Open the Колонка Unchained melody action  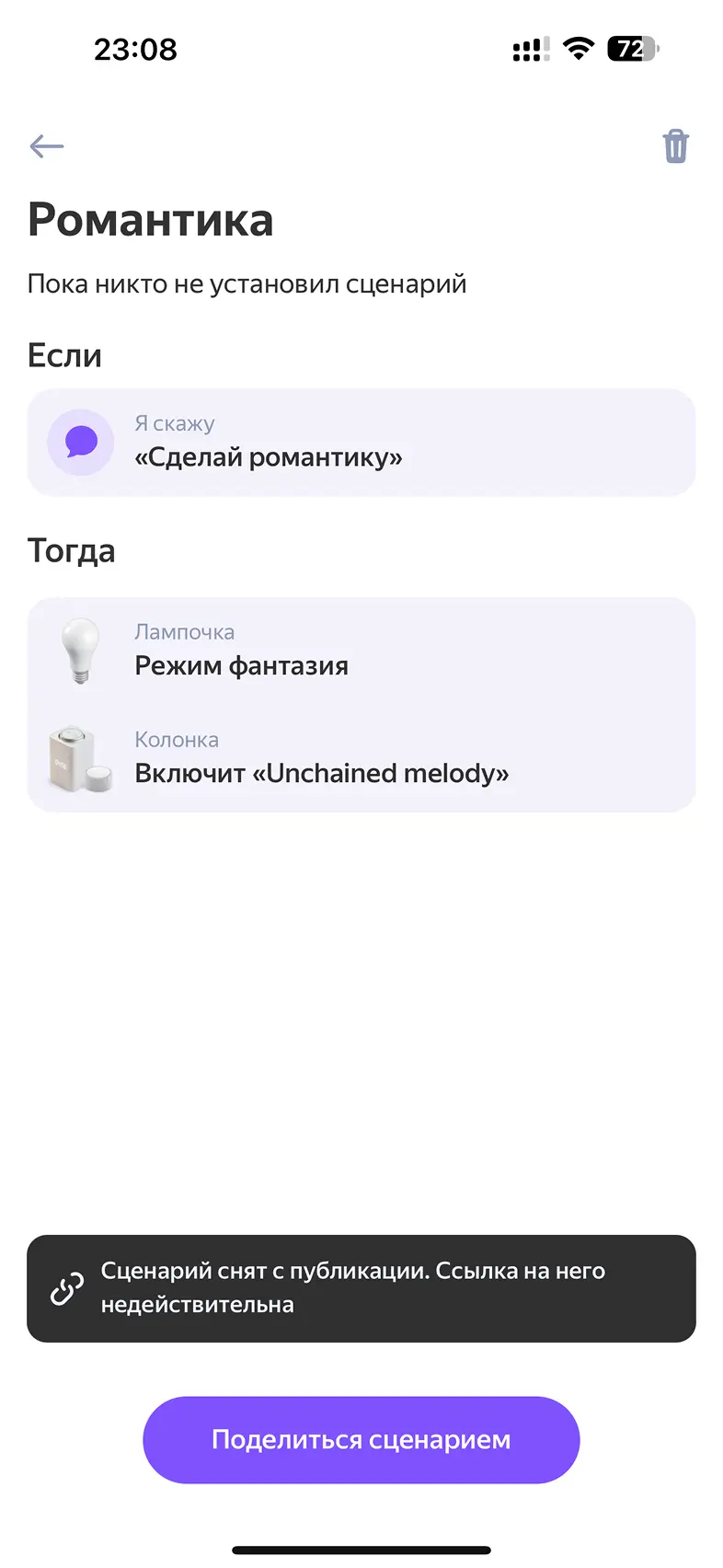point(361,758)
